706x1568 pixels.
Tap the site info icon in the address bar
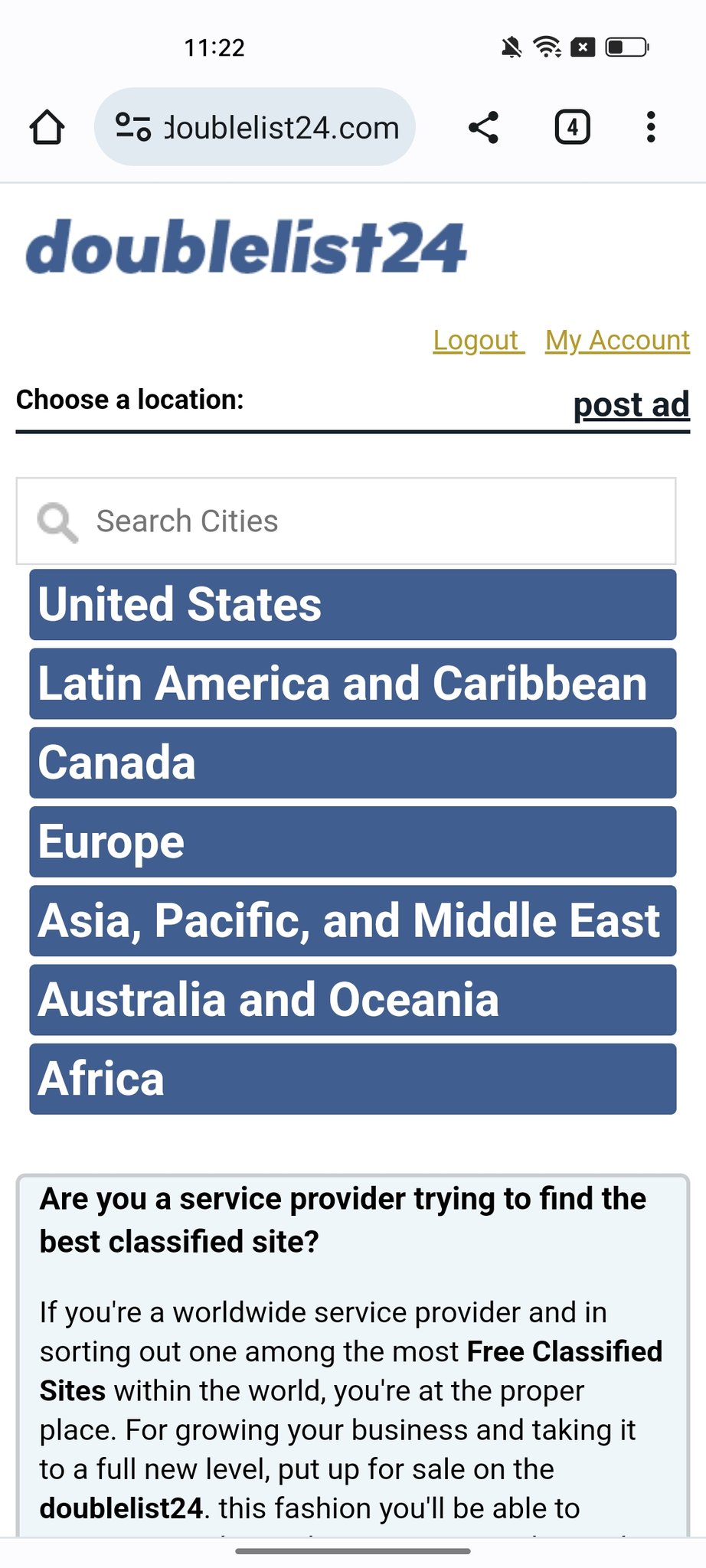(133, 127)
